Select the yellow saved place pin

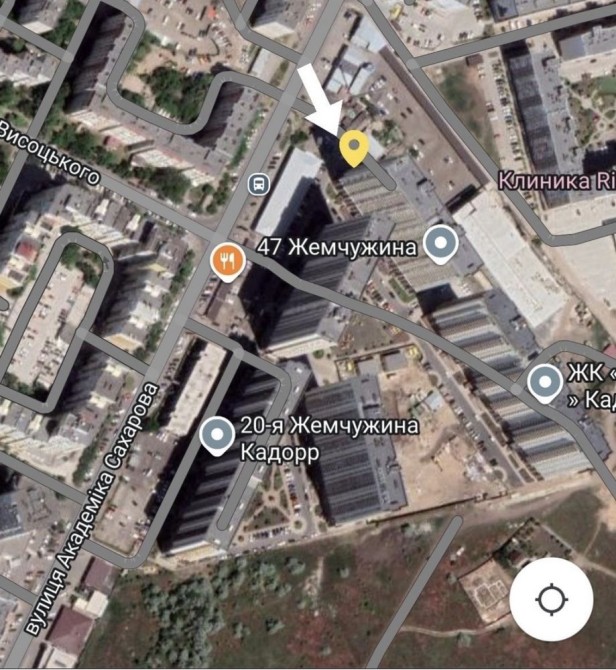point(353,149)
